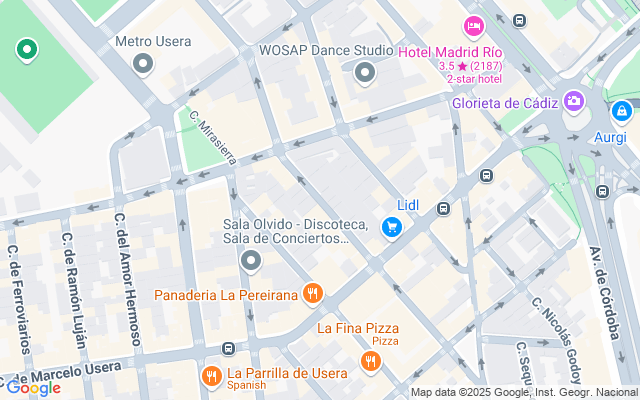Select the WOSAP Dance Studio marker

364,72
